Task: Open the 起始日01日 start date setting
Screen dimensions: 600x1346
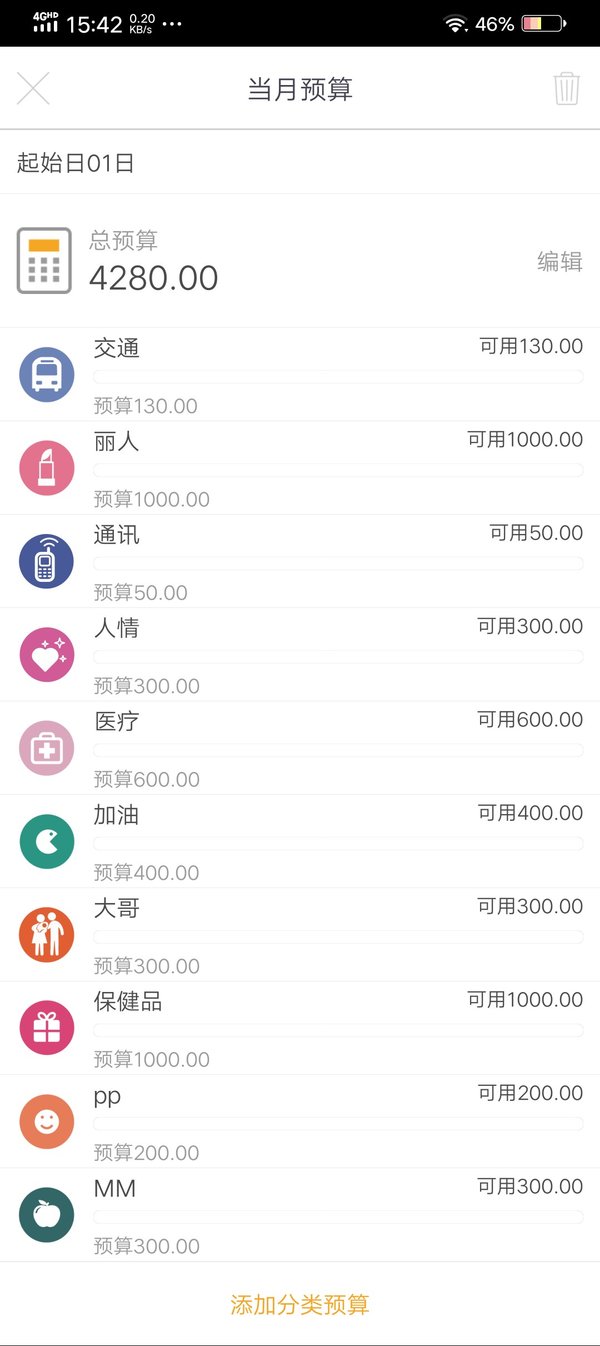Action: click(x=300, y=163)
